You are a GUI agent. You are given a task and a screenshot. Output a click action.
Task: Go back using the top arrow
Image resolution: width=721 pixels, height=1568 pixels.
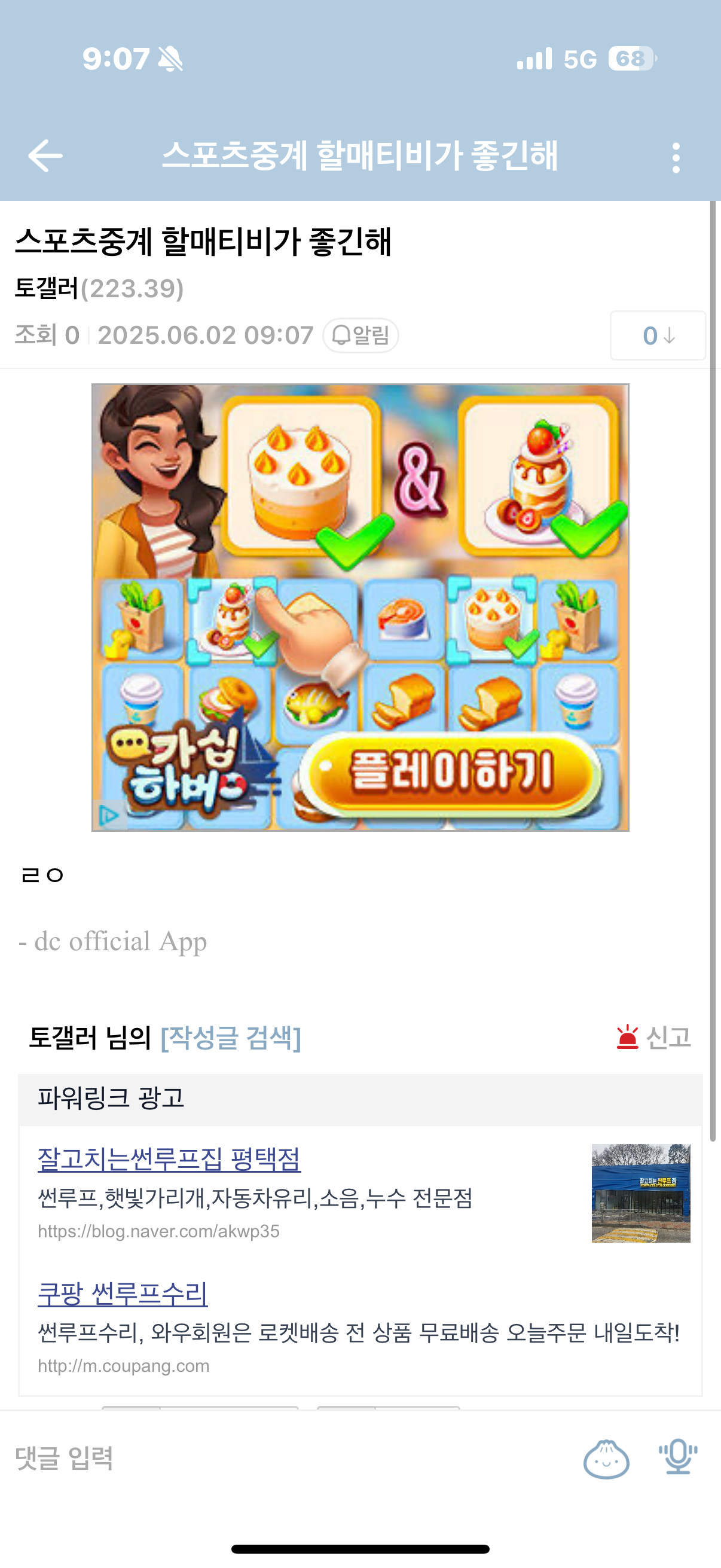coord(45,157)
